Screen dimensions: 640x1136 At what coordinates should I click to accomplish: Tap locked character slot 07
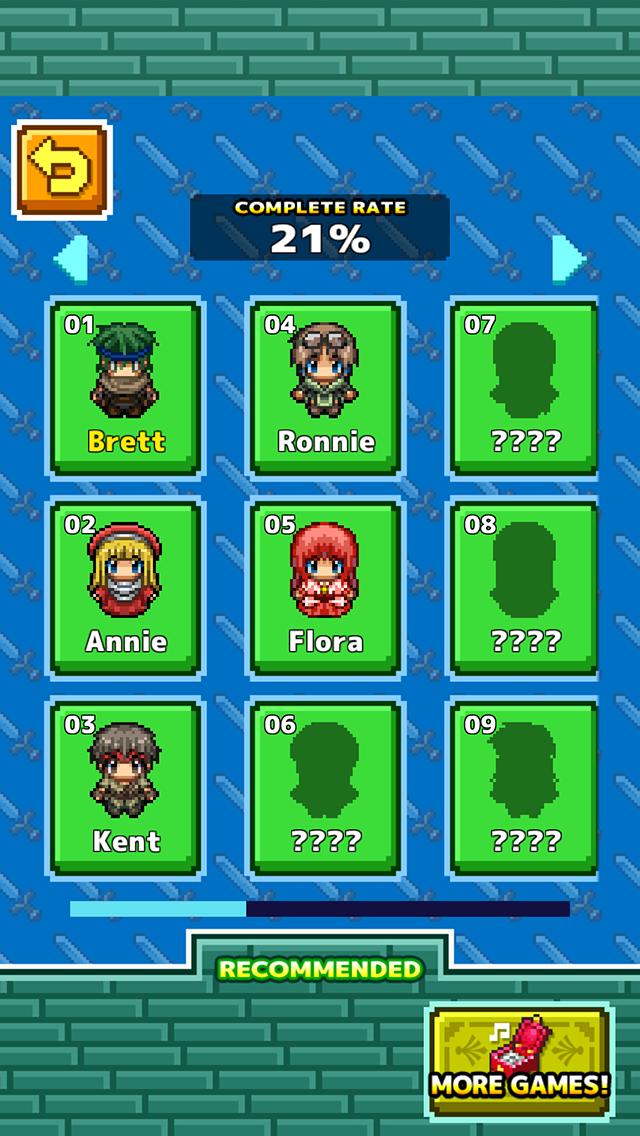524,387
